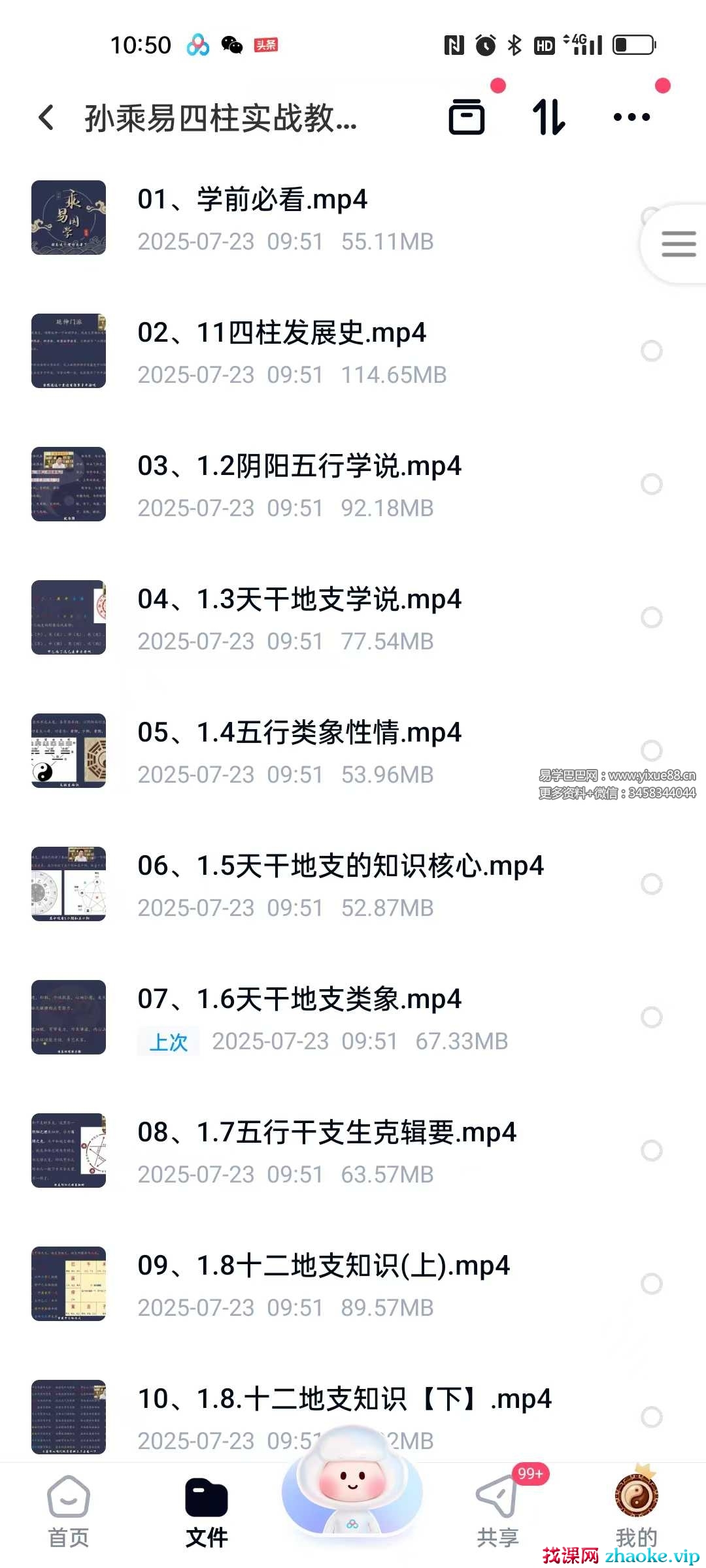Open the transfer list icon
This screenshot has height=1568, width=706.
[x=467, y=118]
